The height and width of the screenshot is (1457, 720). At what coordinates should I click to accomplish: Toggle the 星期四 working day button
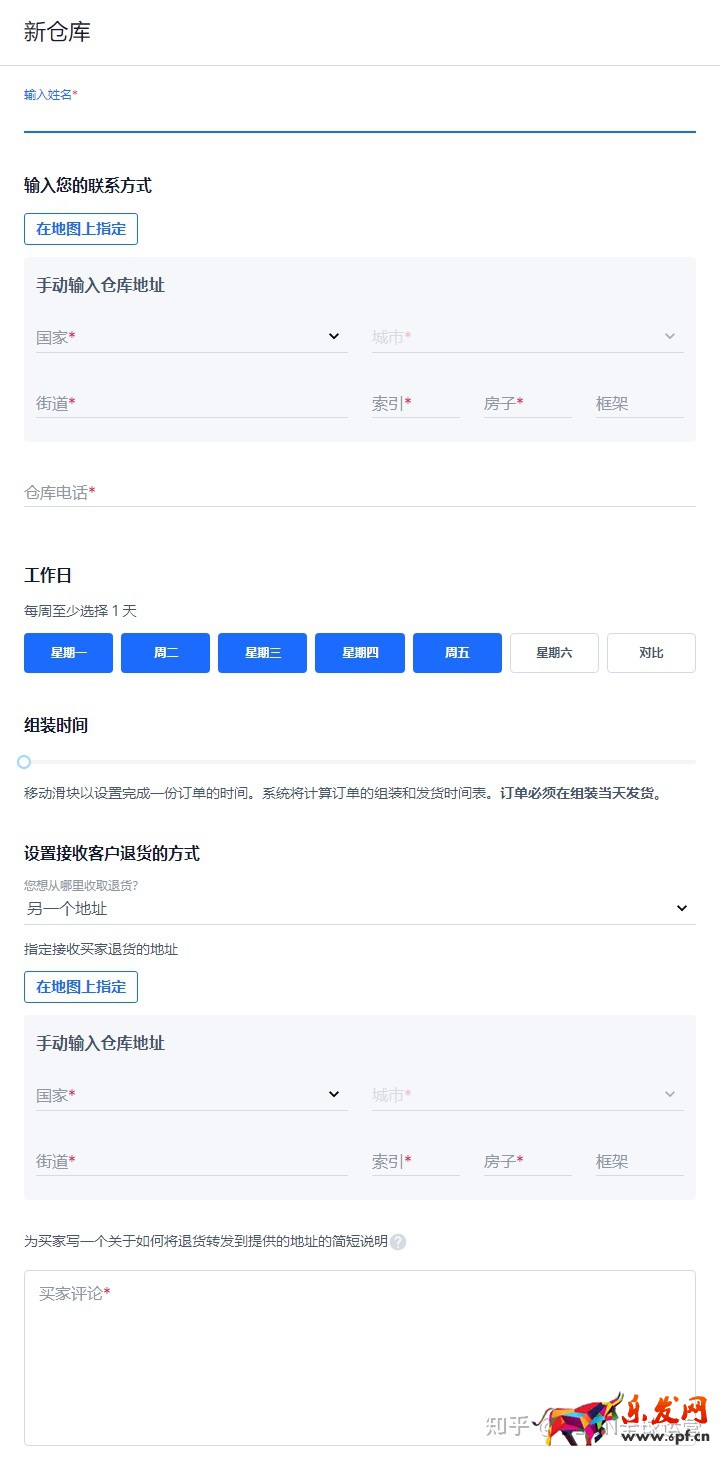tap(360, 653)
